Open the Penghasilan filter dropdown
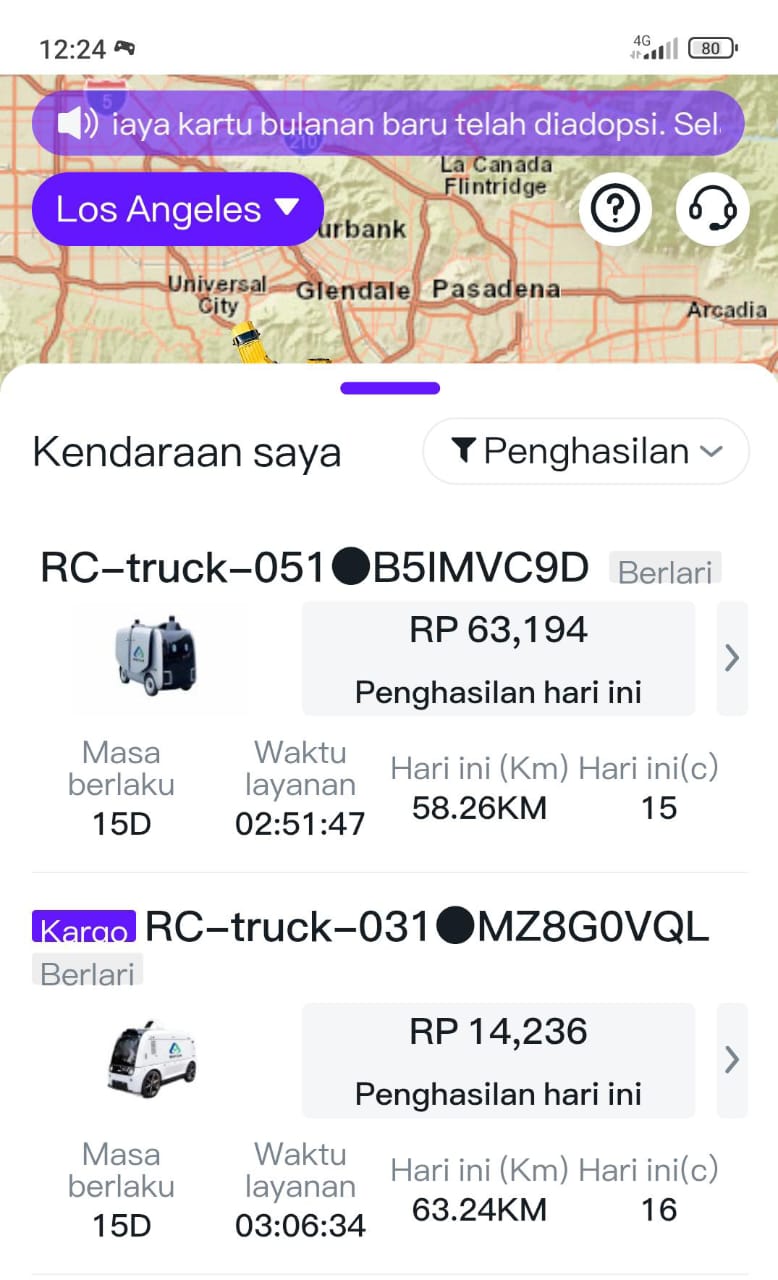778x1280 pixels. (x=586, y=451)
